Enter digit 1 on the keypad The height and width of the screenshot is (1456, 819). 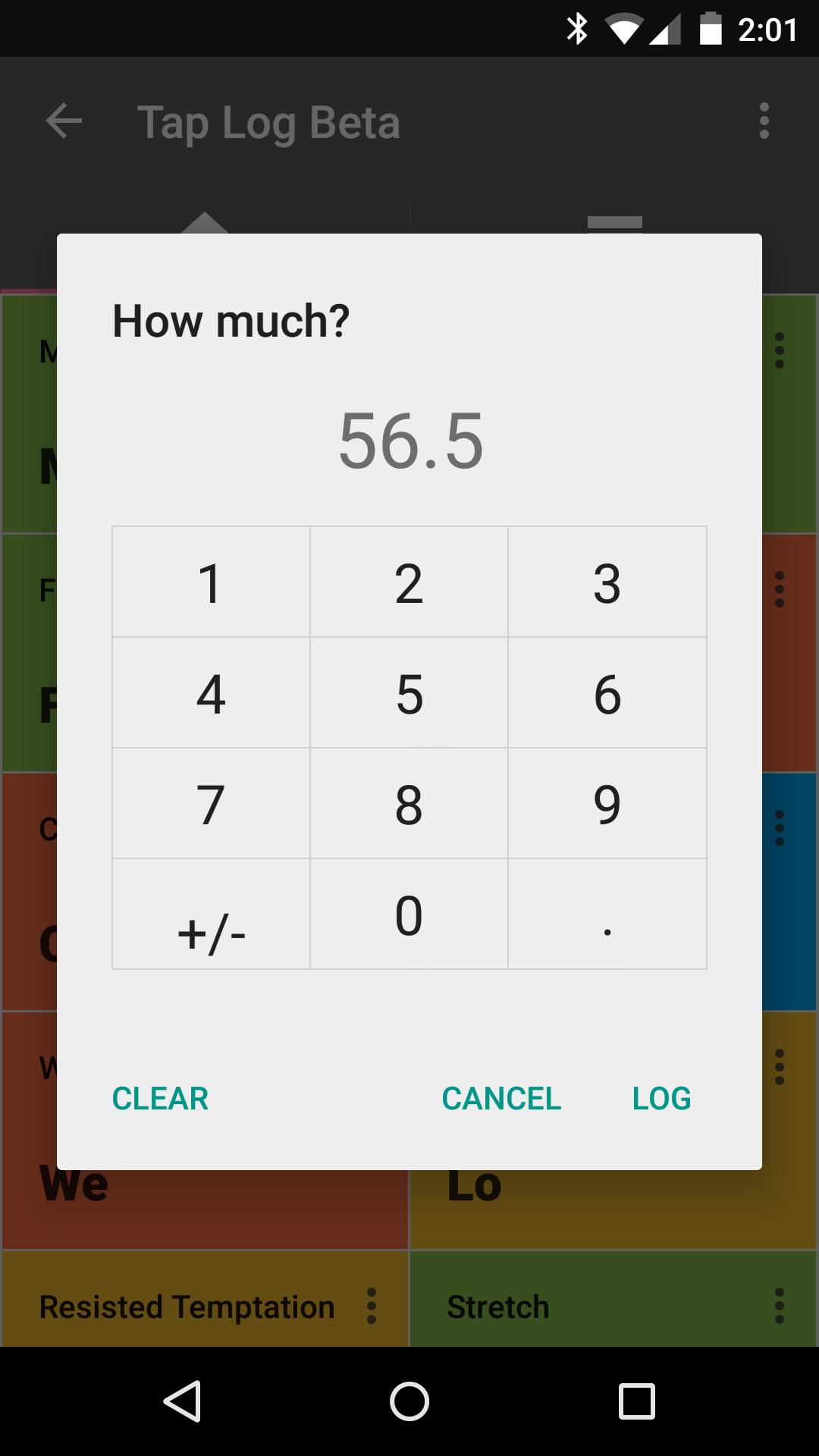coord(211,582)
